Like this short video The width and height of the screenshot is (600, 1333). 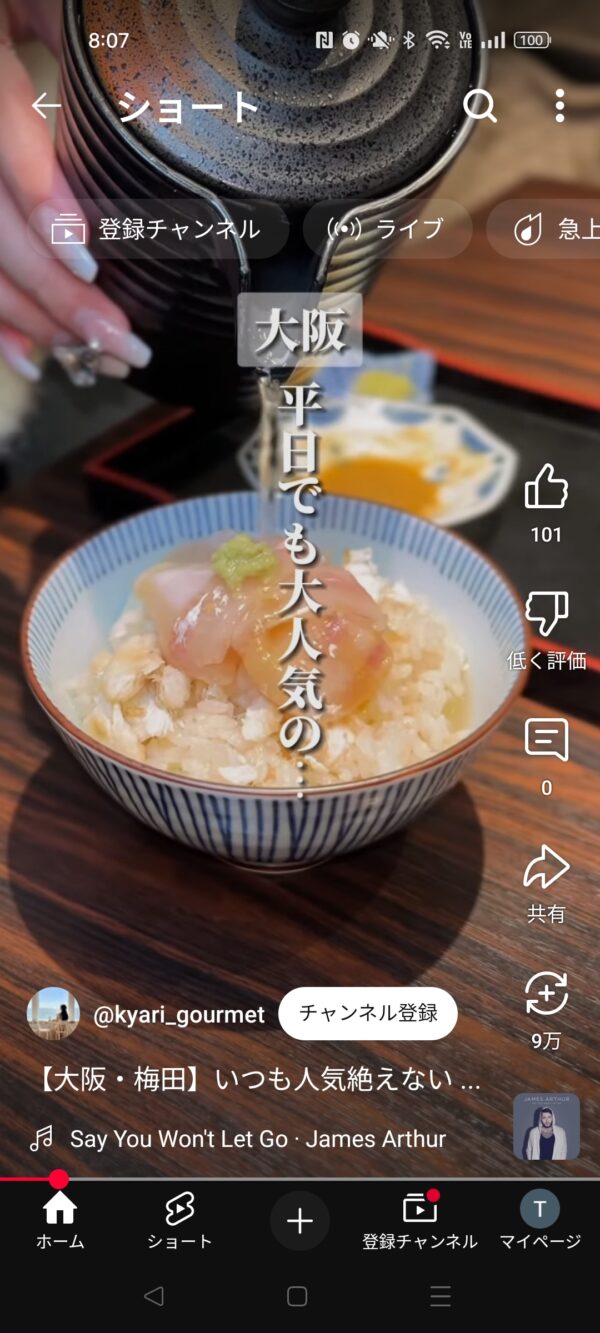[x=546, y=488]
